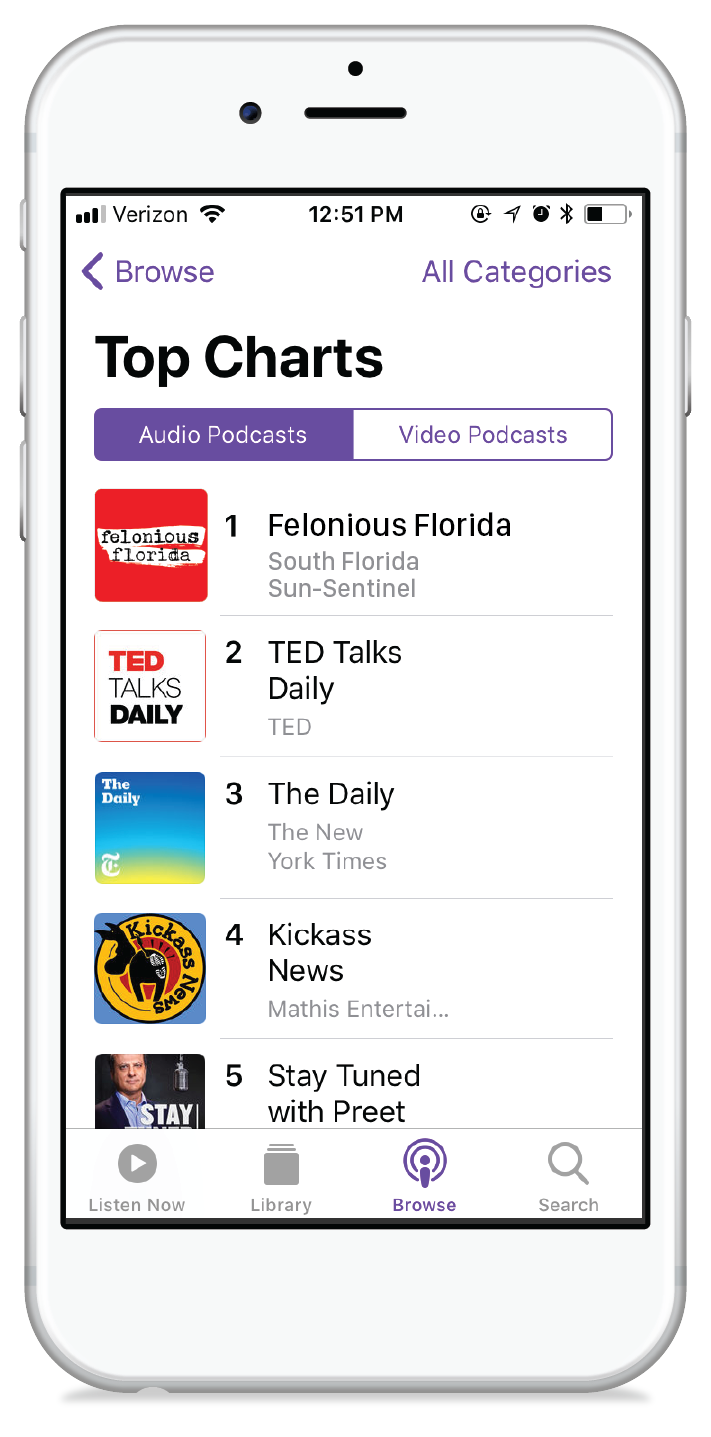Open the All Categories filter
Viewport: 711px width, 1437px height.
[x=516, y=272]
